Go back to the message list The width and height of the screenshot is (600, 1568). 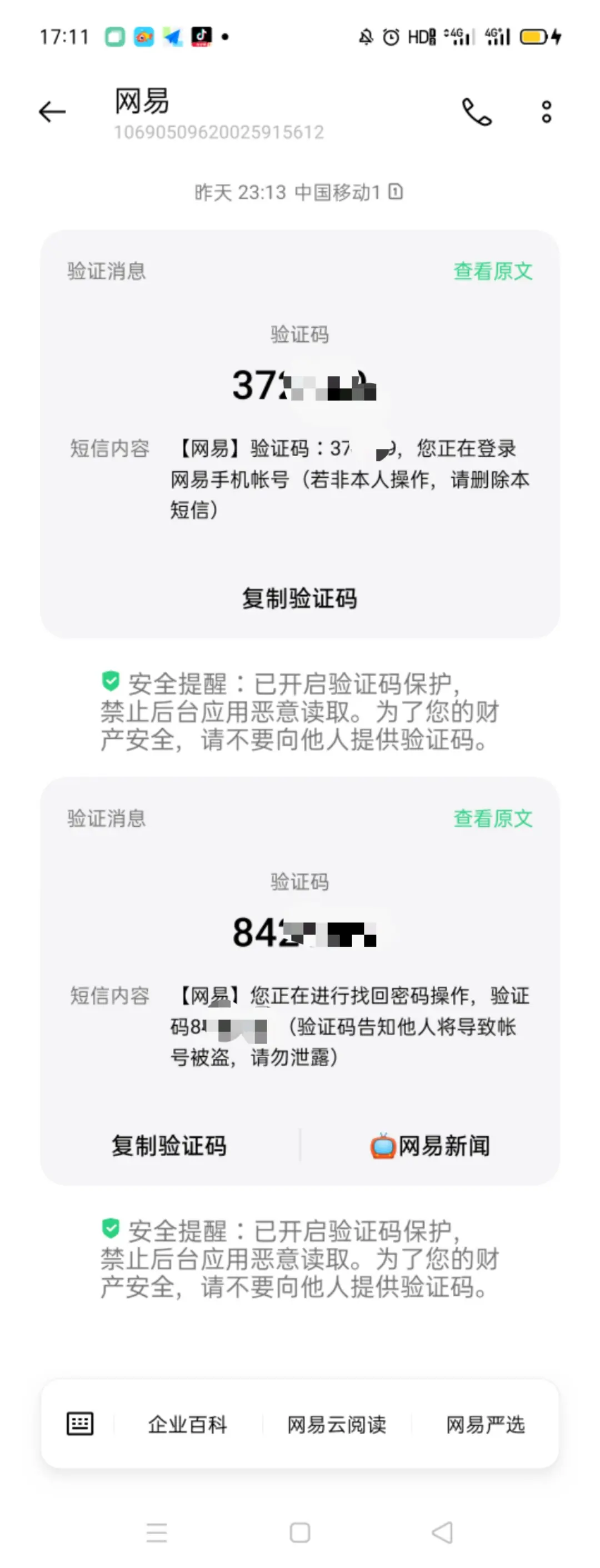tap(52, 112)
